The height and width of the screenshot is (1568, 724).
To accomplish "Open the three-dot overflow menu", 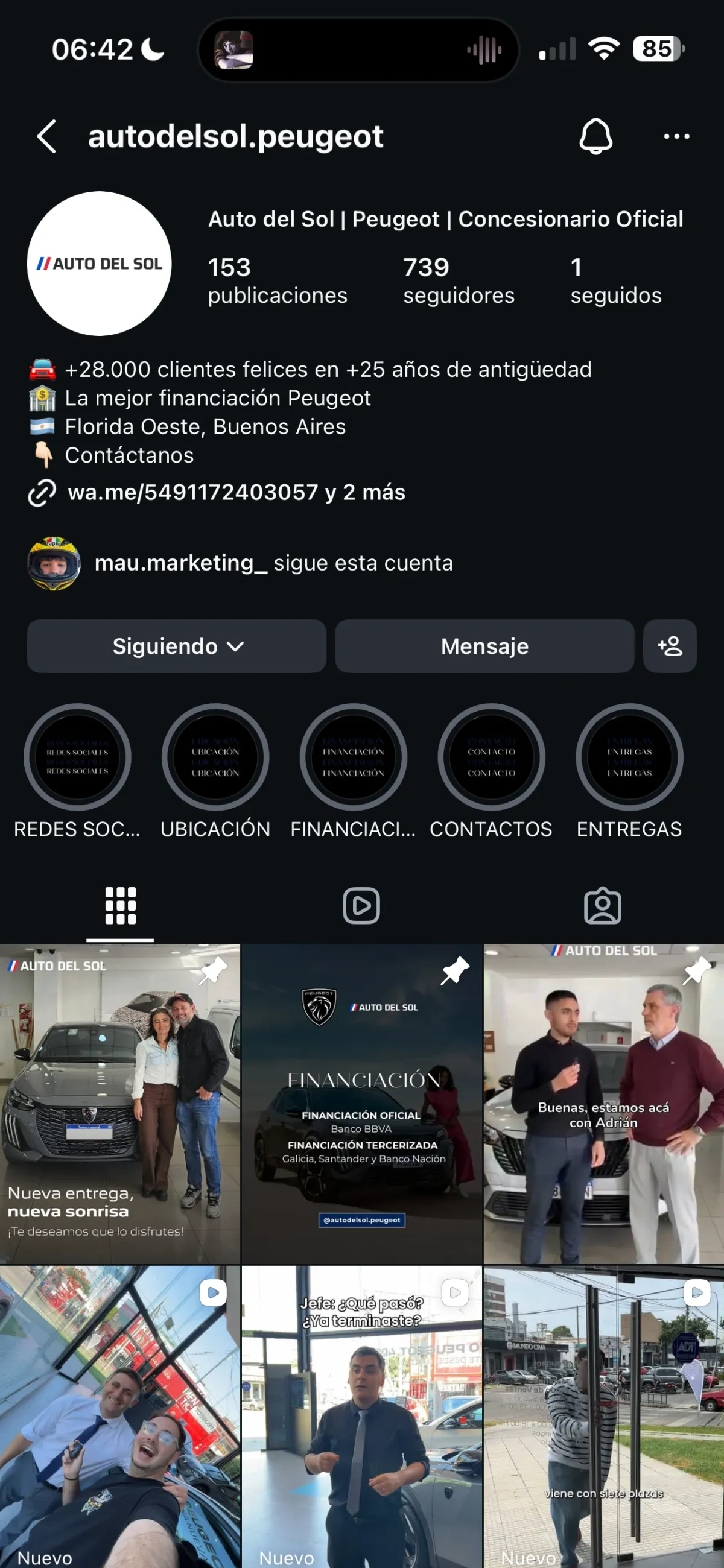I will (x=676, y=136).
